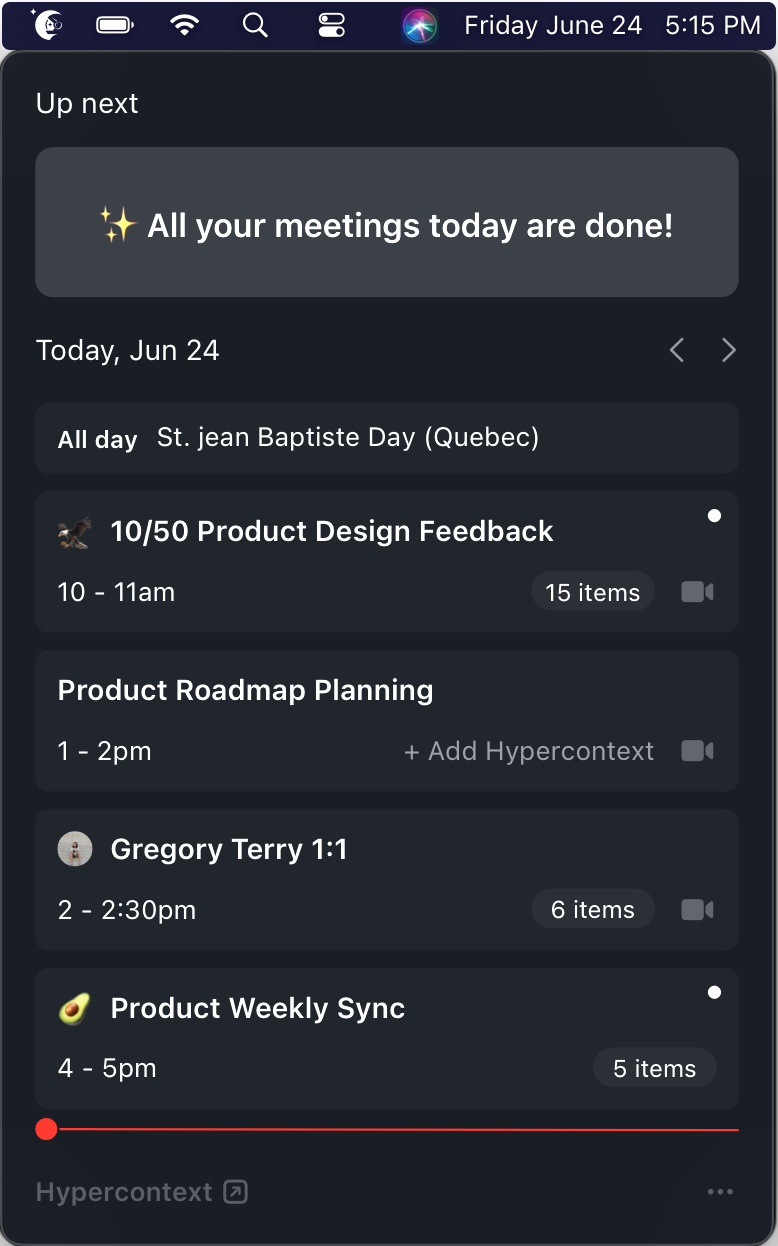Viewport: 778px width, 1246px height.
Task: View the 5 items for Product Weekly Sync
Action: click(x=655, y=1068)
